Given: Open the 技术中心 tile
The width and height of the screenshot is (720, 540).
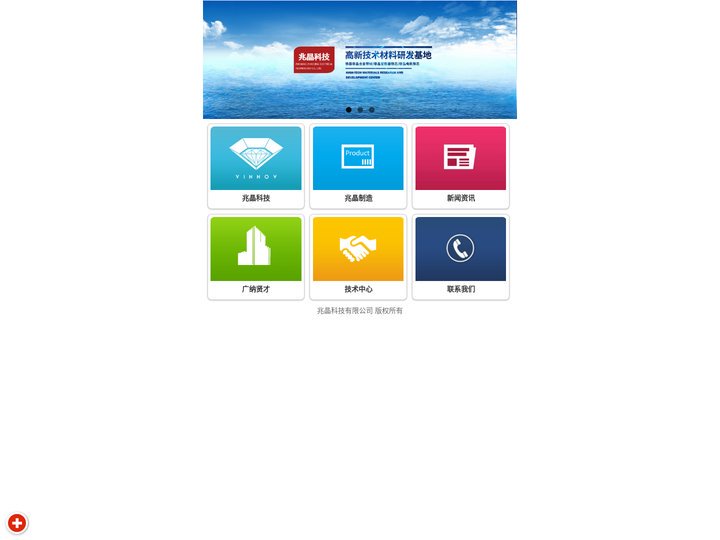Looking at the screenshot, I should click(358, 257).
